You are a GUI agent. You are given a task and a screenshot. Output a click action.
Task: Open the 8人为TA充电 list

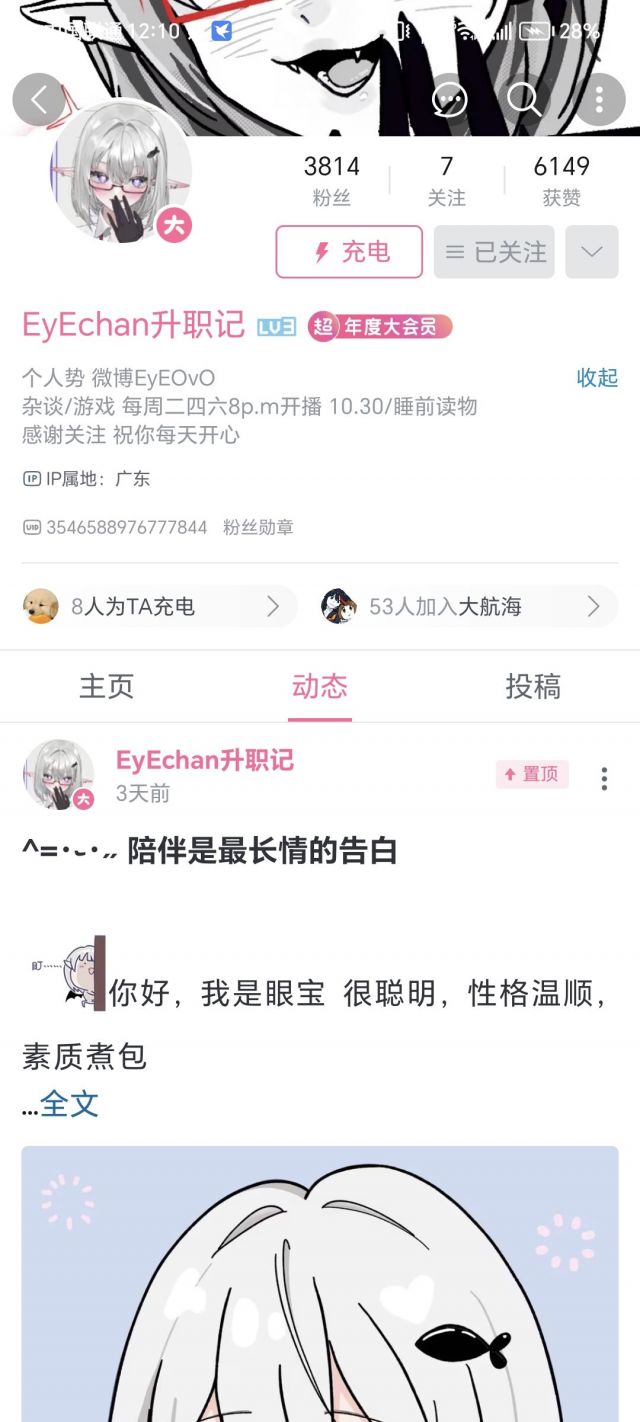pyautogui.click(x=160, y=606)
